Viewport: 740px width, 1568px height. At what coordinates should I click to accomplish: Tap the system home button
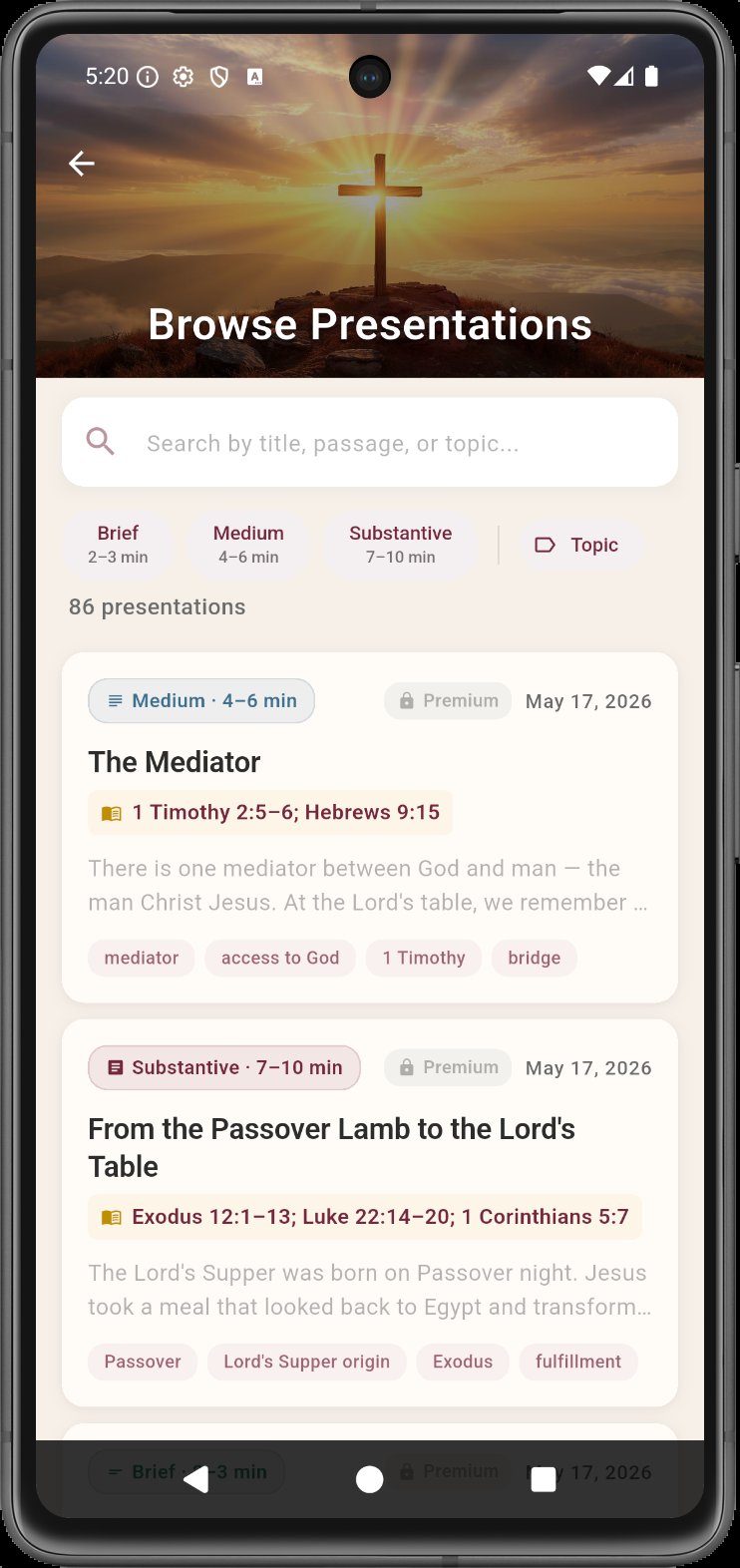click(x=370, y=1479)
